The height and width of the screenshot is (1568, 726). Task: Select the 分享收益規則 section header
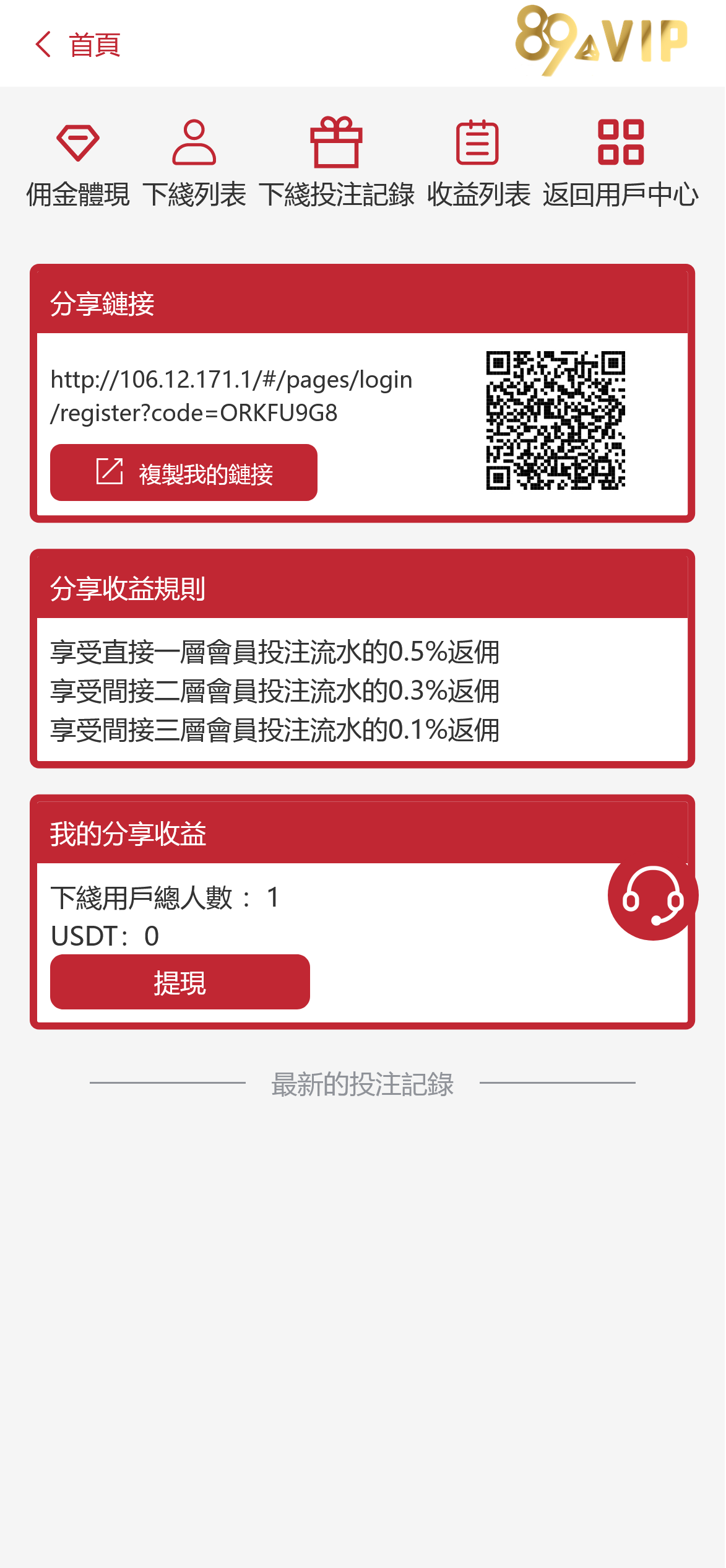127,590
